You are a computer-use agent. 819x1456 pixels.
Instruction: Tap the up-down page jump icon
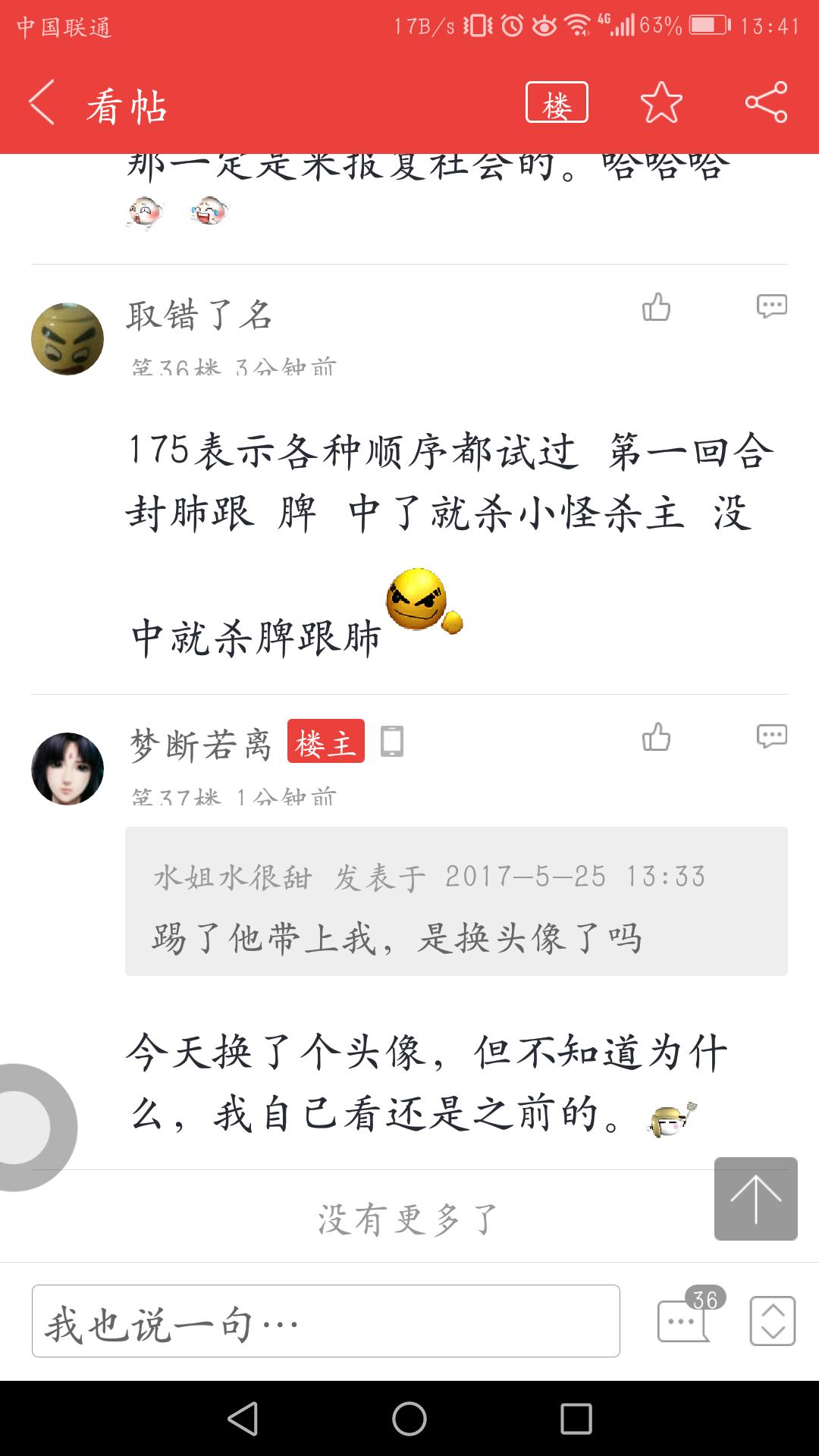pos(772,1321)
